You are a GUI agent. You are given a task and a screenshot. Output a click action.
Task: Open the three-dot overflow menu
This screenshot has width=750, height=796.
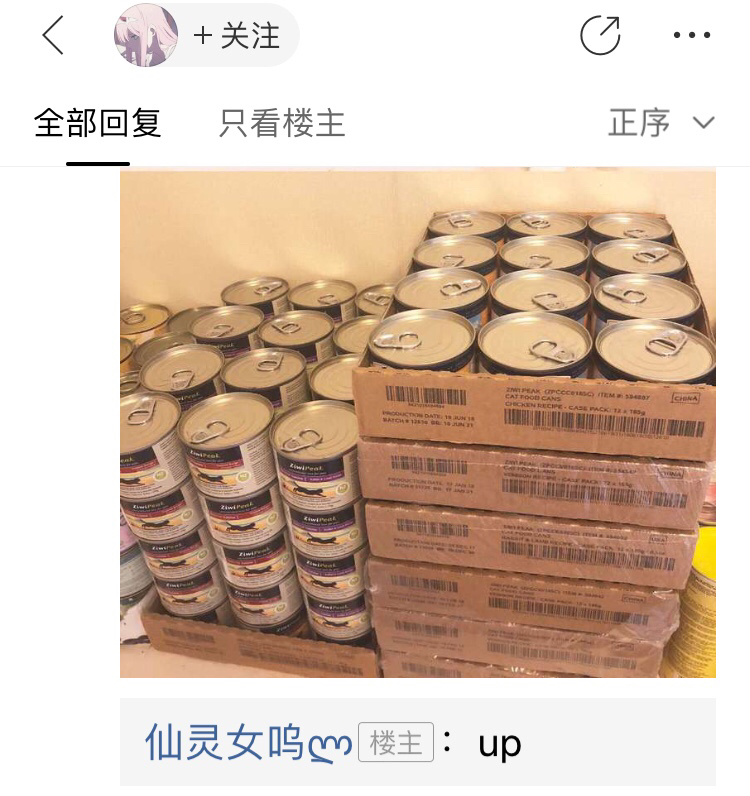point(692,35)
